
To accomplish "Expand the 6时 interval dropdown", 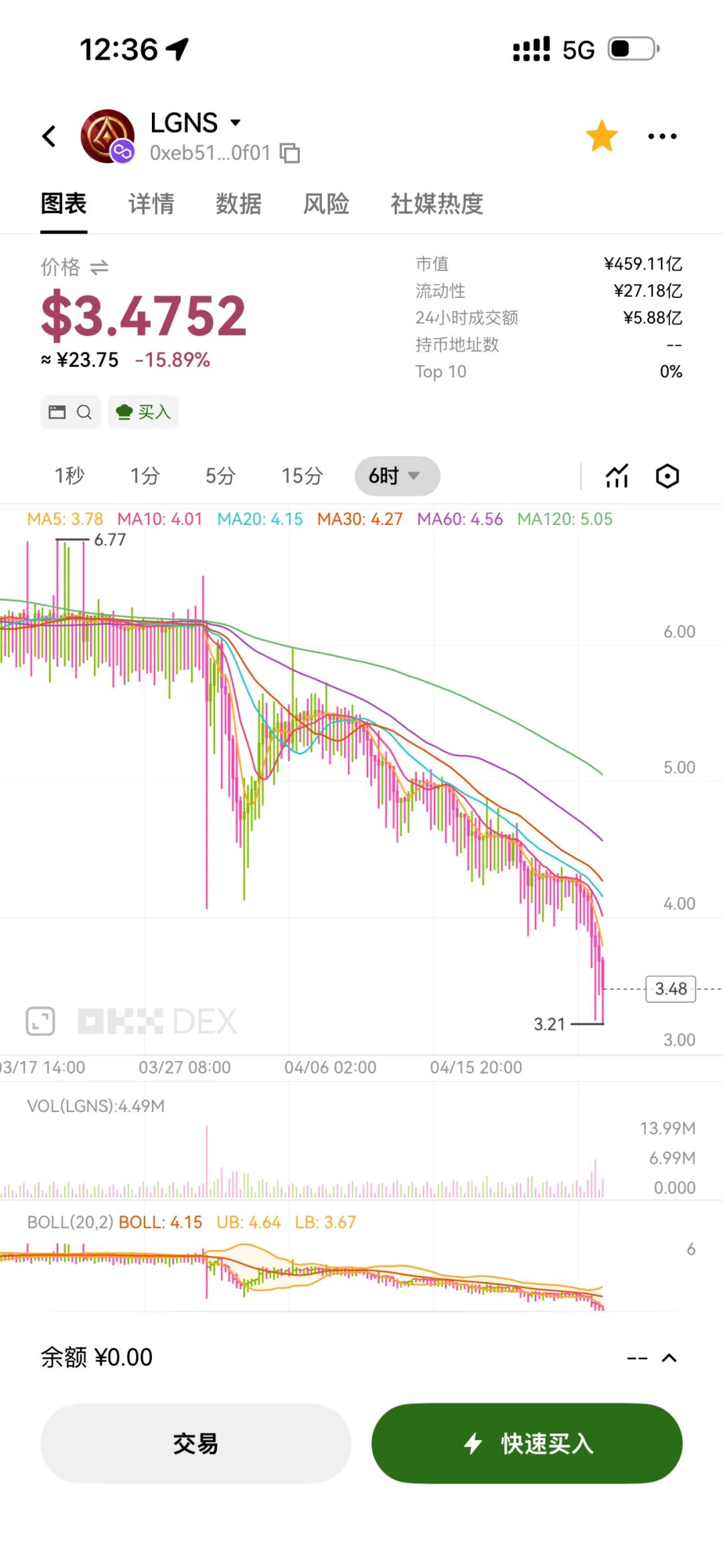I will tap(397, 476).
